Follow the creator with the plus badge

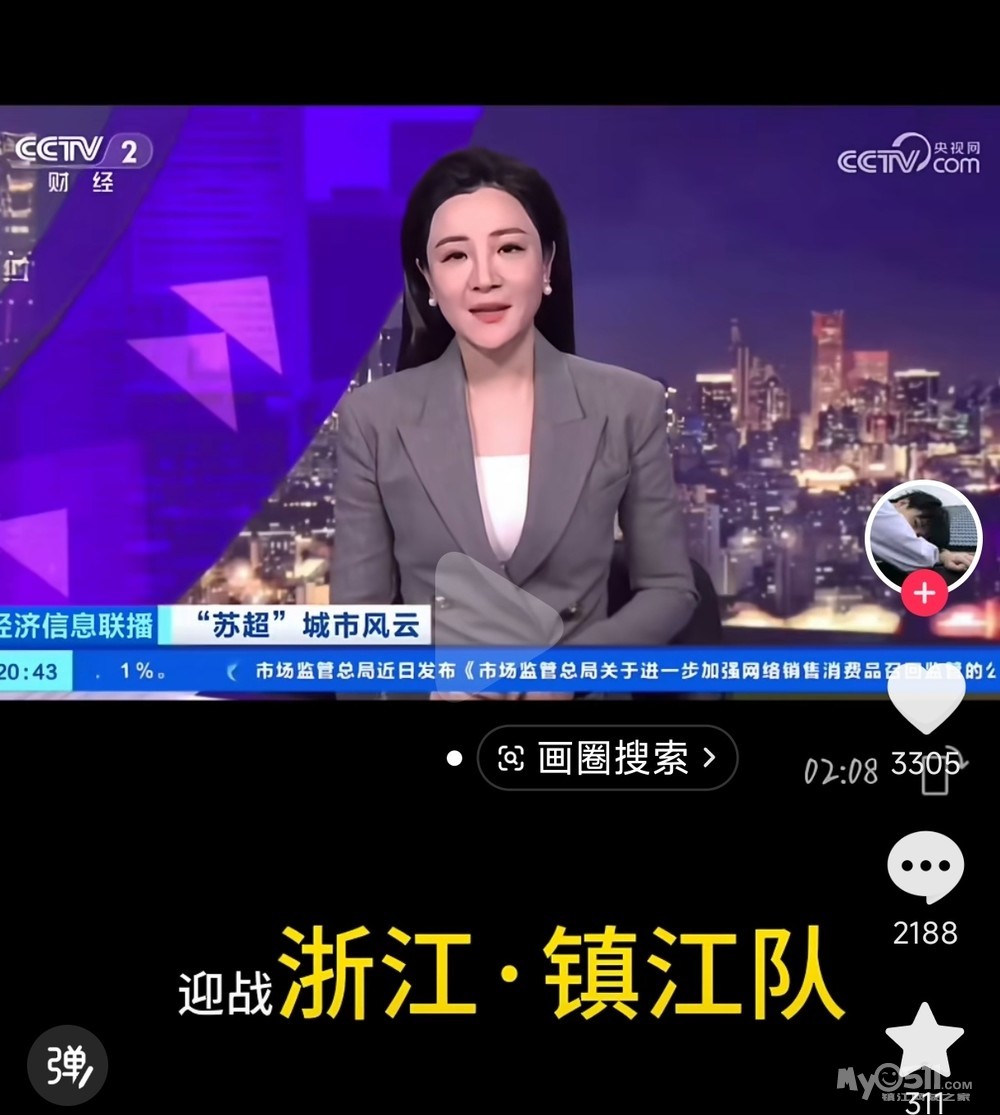point(924,593)
